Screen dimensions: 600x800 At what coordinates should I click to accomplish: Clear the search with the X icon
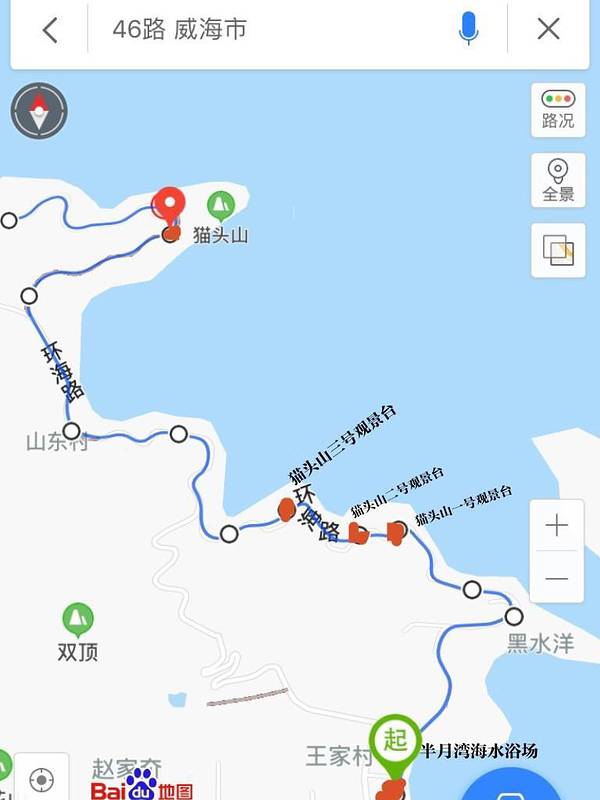(548, 30)
